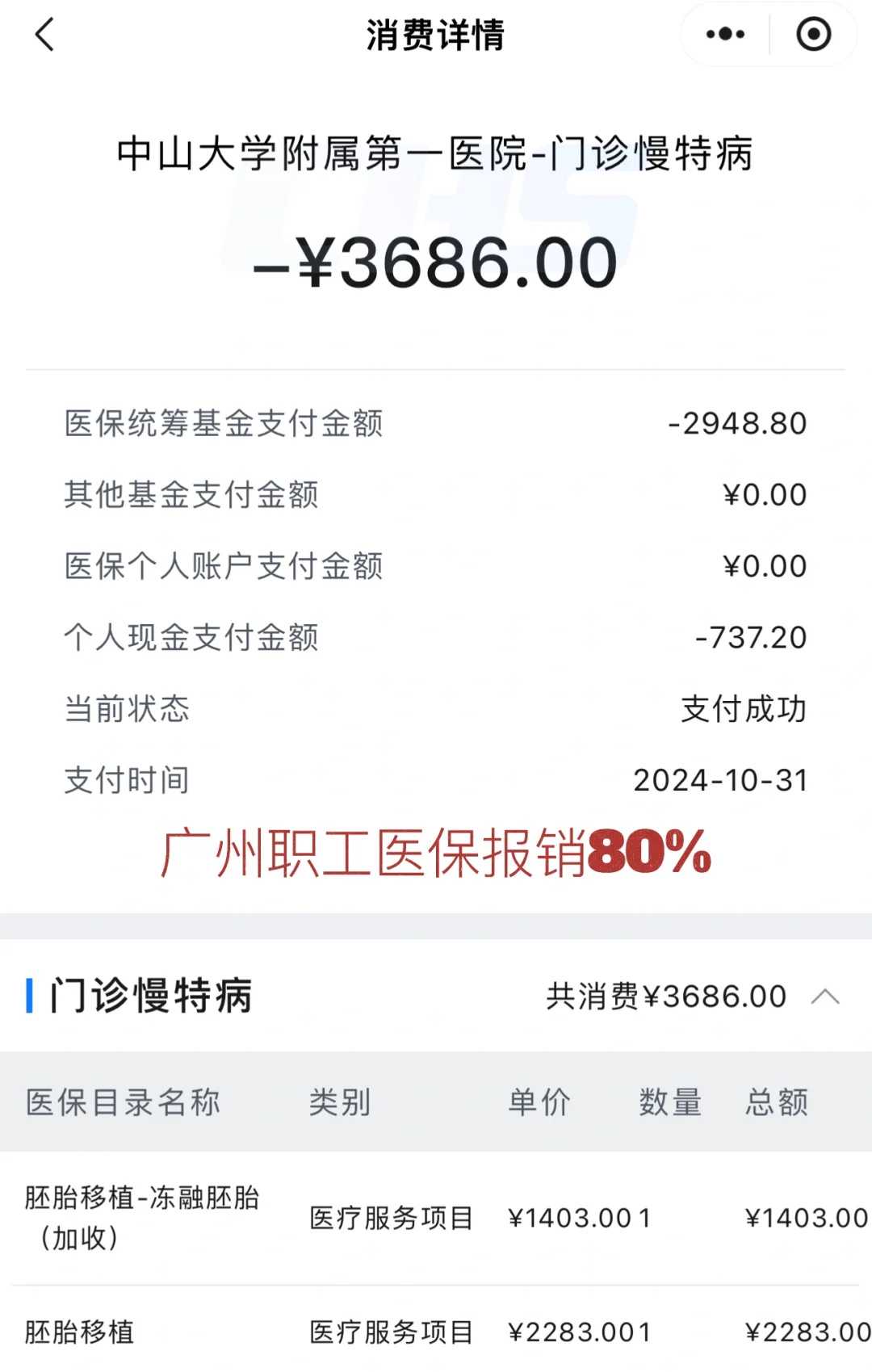Select the 消费详情 page title
This screenshot has height=1372, width=872.
click(x=436, y=36)
